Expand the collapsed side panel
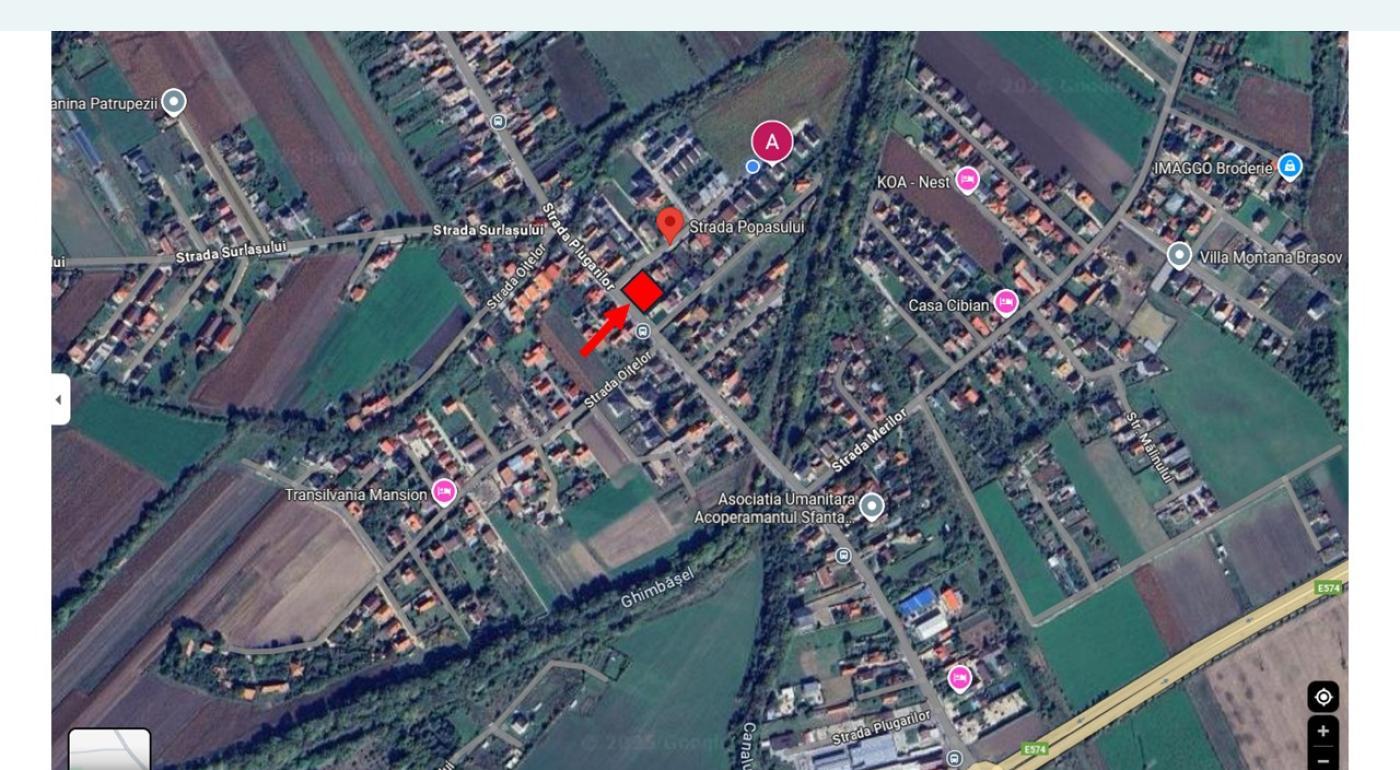 click(x=59, y=399)
